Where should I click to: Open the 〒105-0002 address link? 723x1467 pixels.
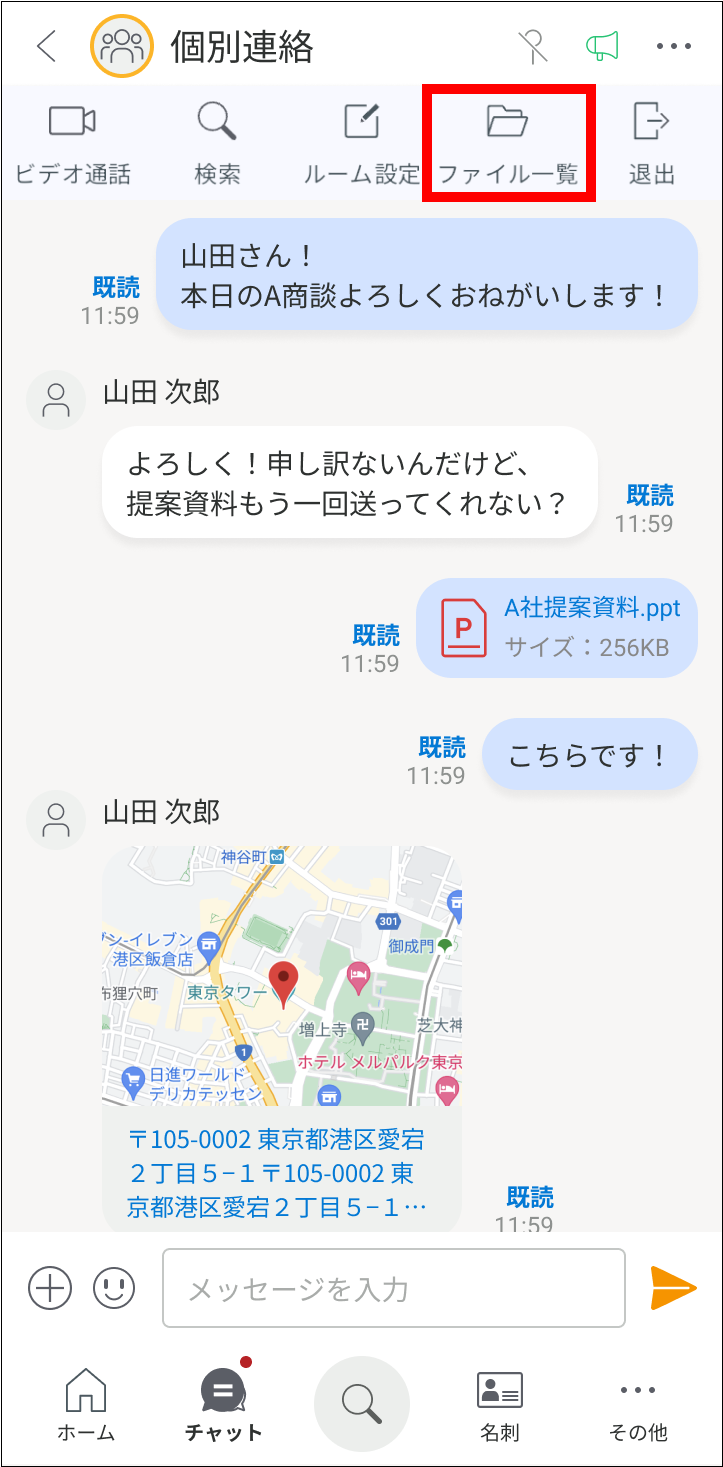tap(278, 1172)
